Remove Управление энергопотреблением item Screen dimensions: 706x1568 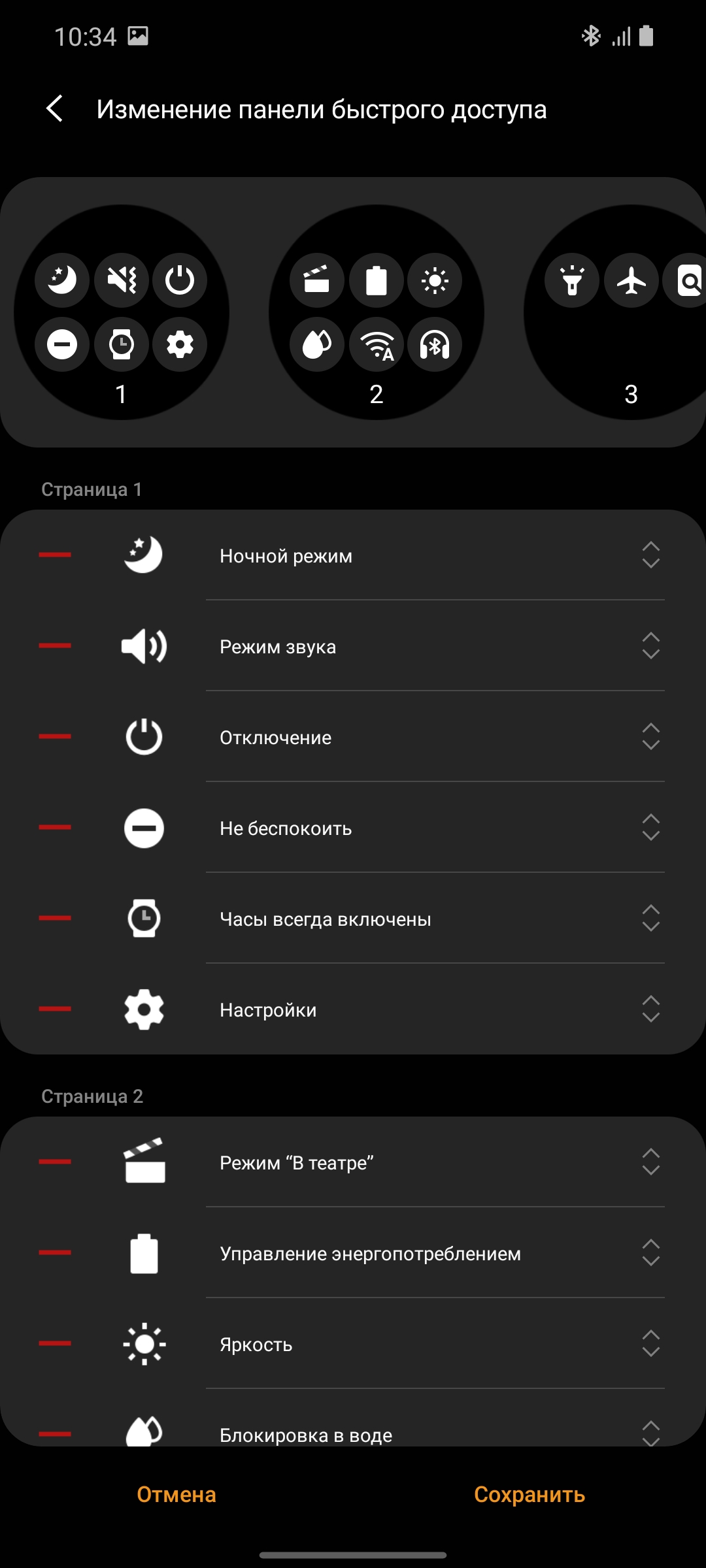[x=55, y=1252]
